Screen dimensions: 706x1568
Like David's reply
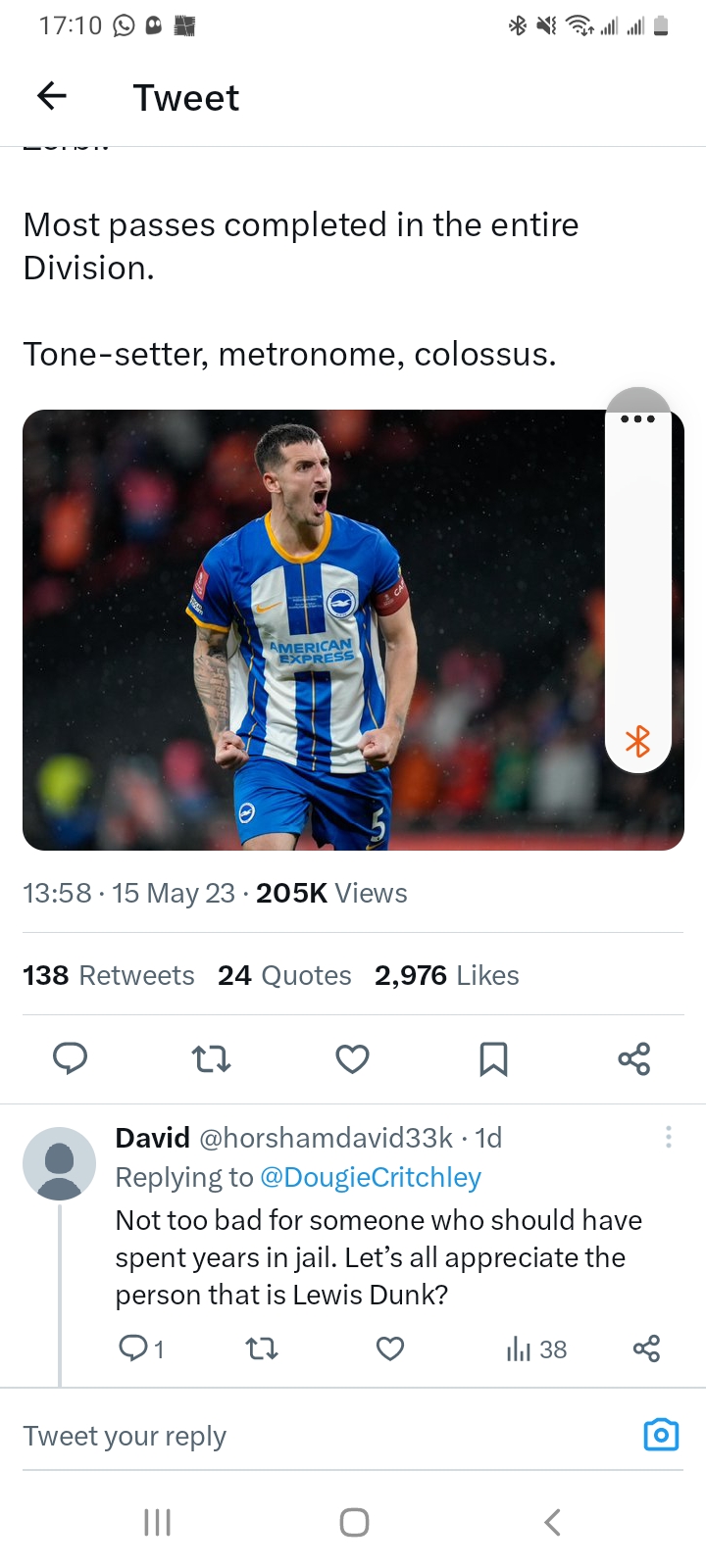(390, 1349)
